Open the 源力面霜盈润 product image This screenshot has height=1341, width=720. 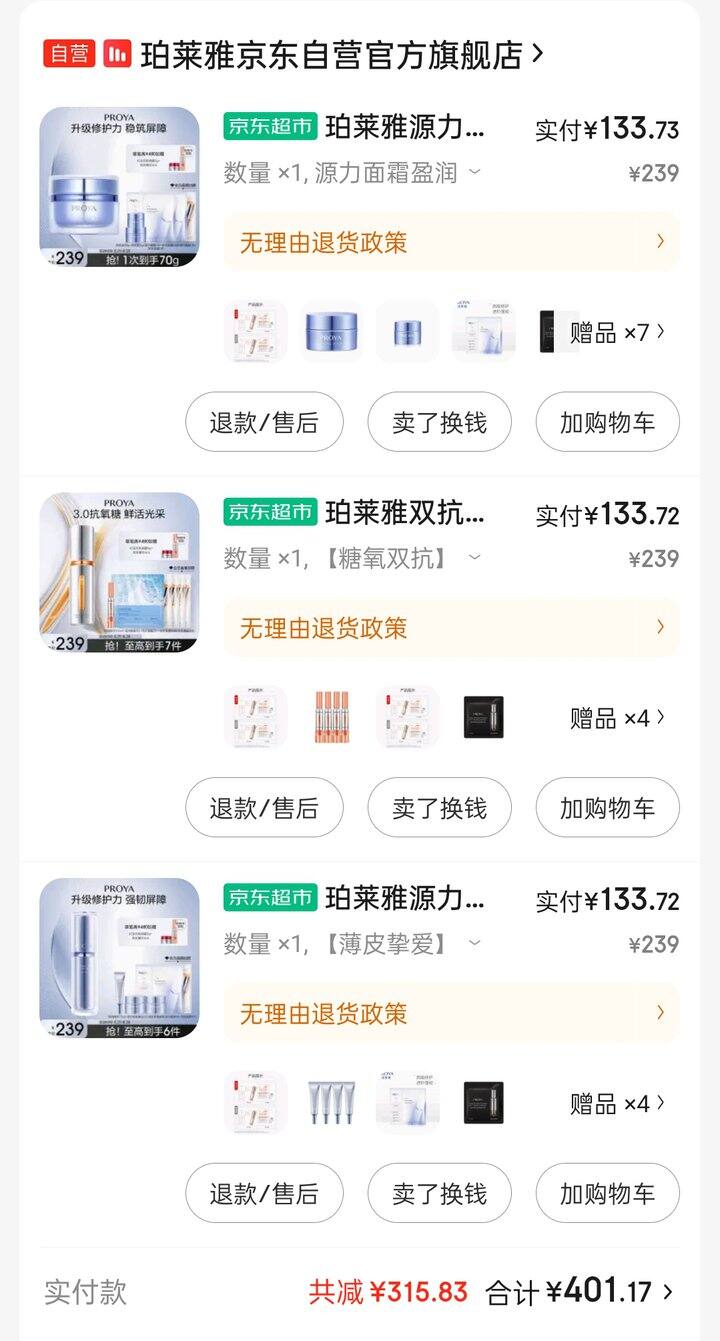119,188
